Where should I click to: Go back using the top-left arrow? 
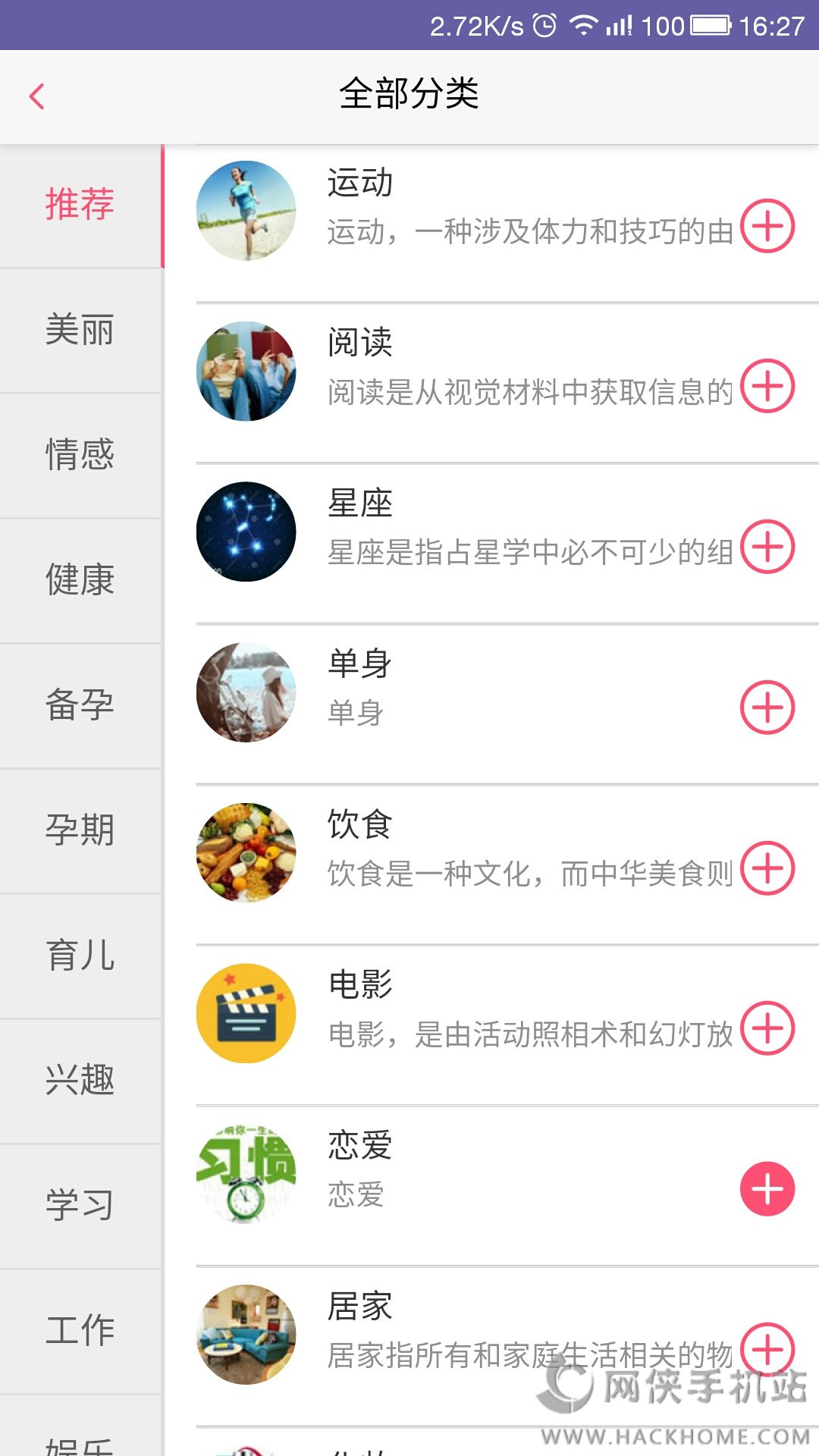coord(36,96)
